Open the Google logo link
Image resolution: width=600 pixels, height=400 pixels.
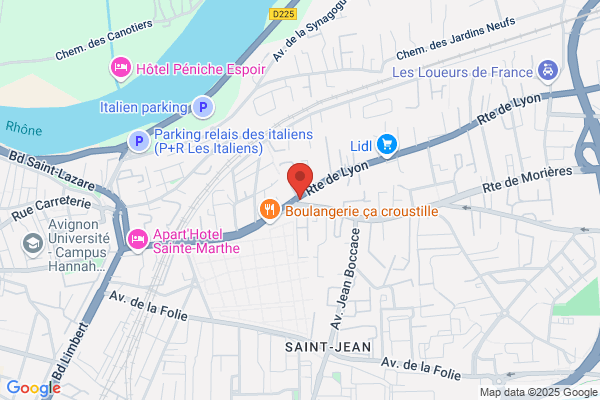pos(33,388)
